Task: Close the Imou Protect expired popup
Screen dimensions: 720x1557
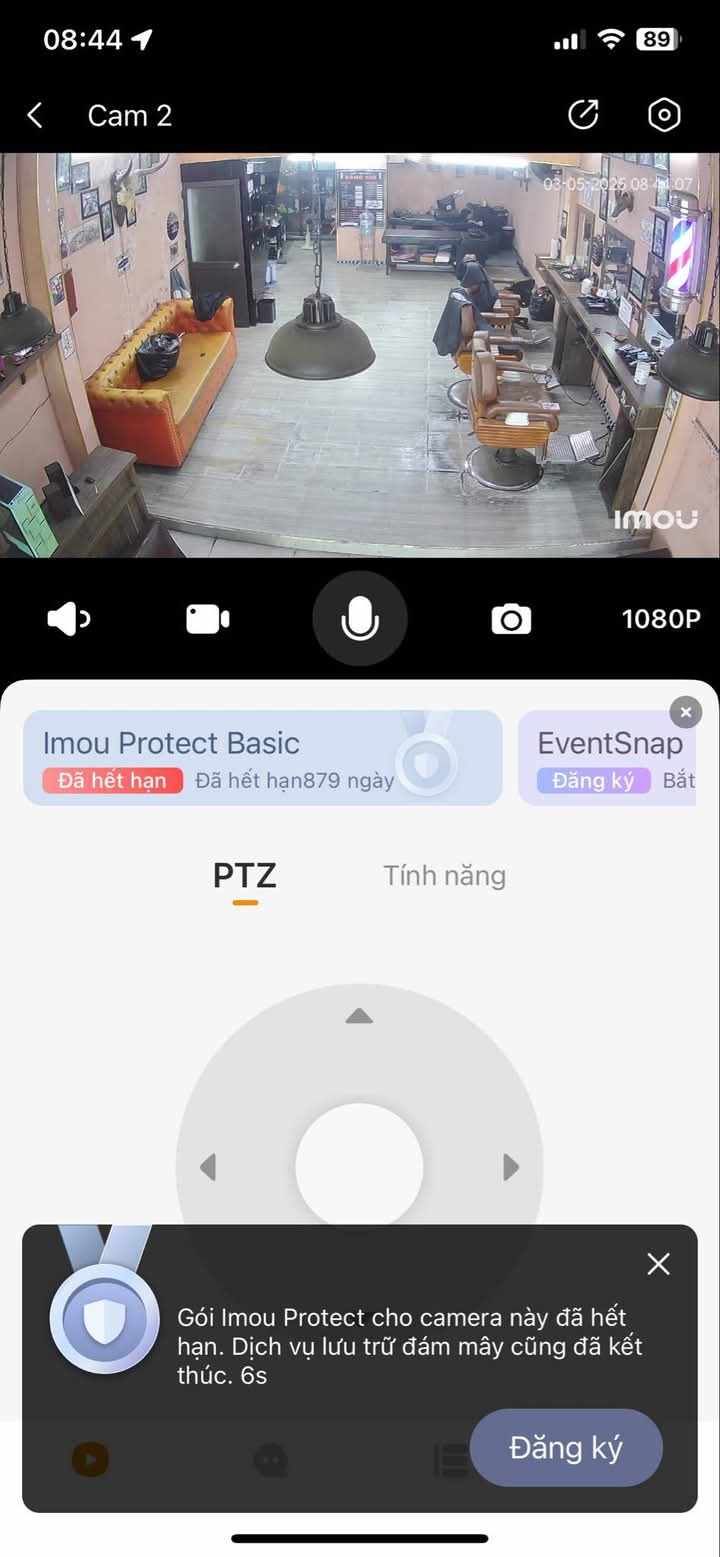Action: point(658,1264)
